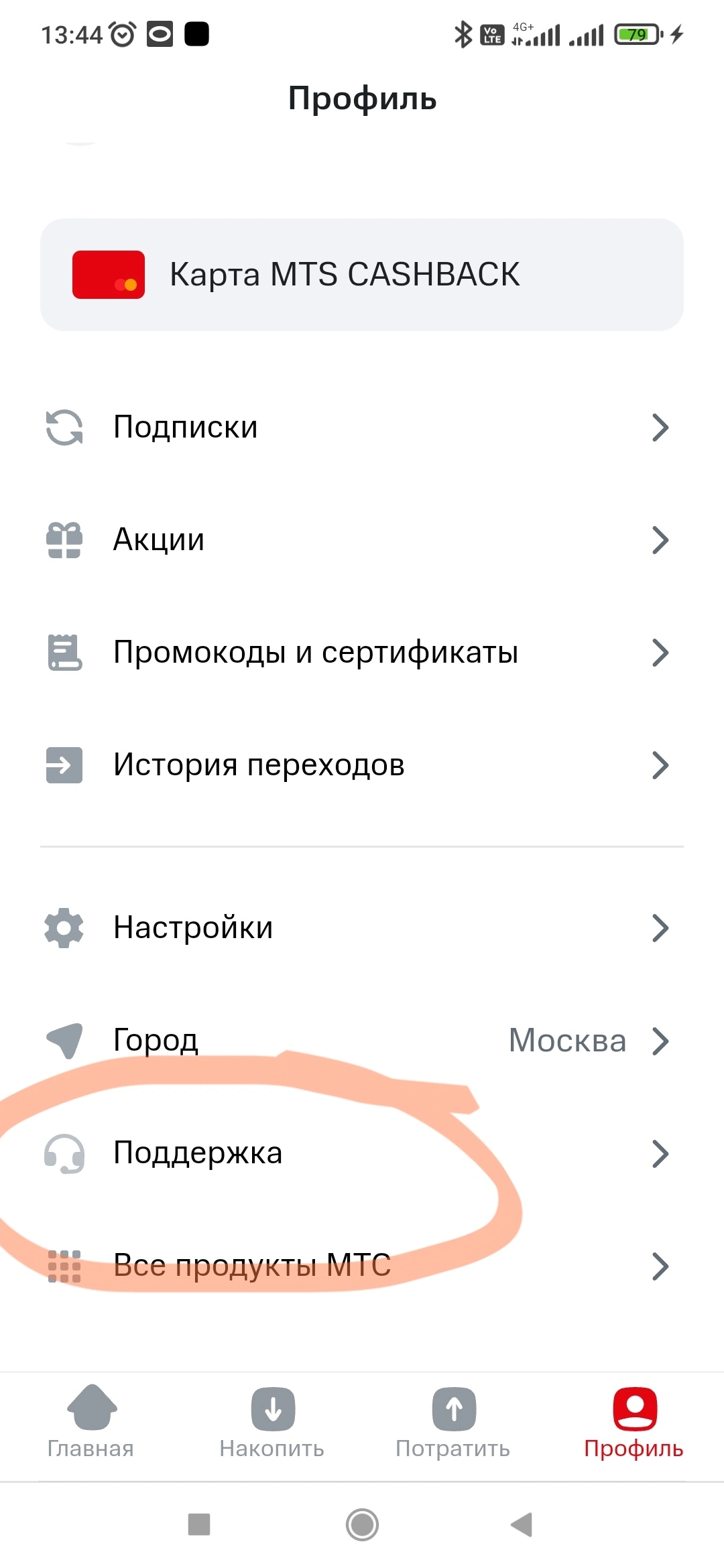Viewport: 724px width, 1568px height.
Task: Switch to the Главная tab
Action: click(91, 1422)
